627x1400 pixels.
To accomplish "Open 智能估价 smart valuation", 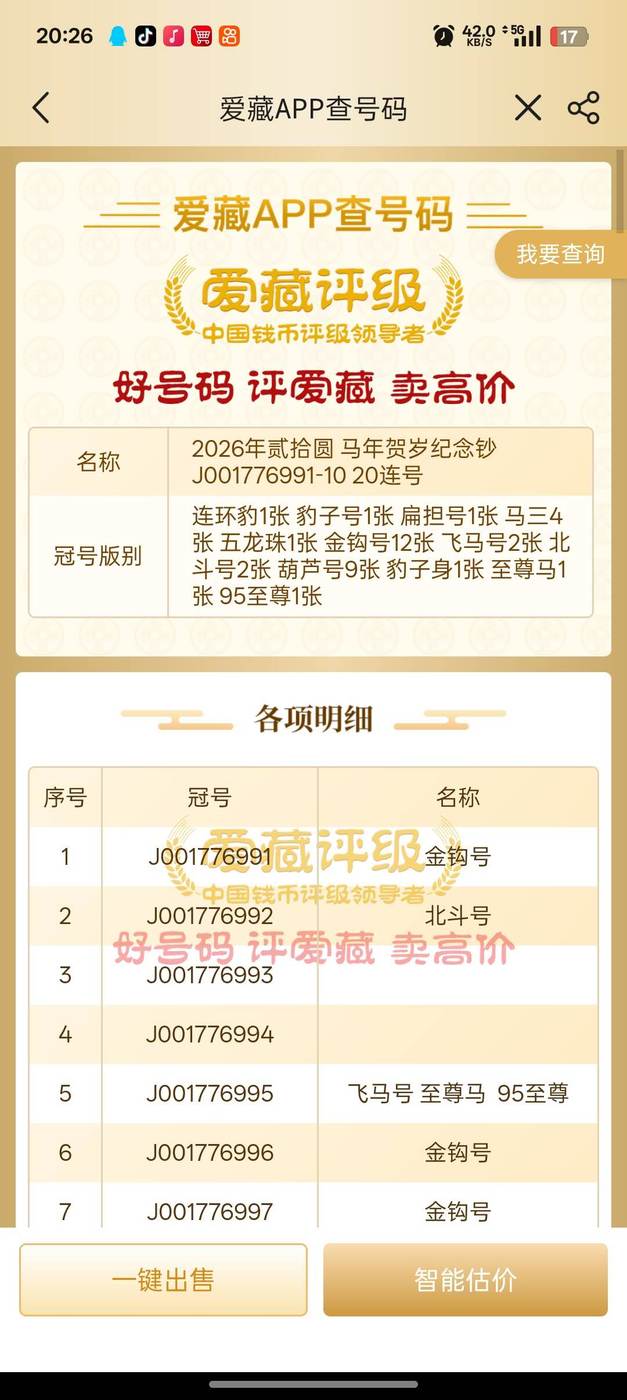I will pyautogui.click(x=465, y=1279).
